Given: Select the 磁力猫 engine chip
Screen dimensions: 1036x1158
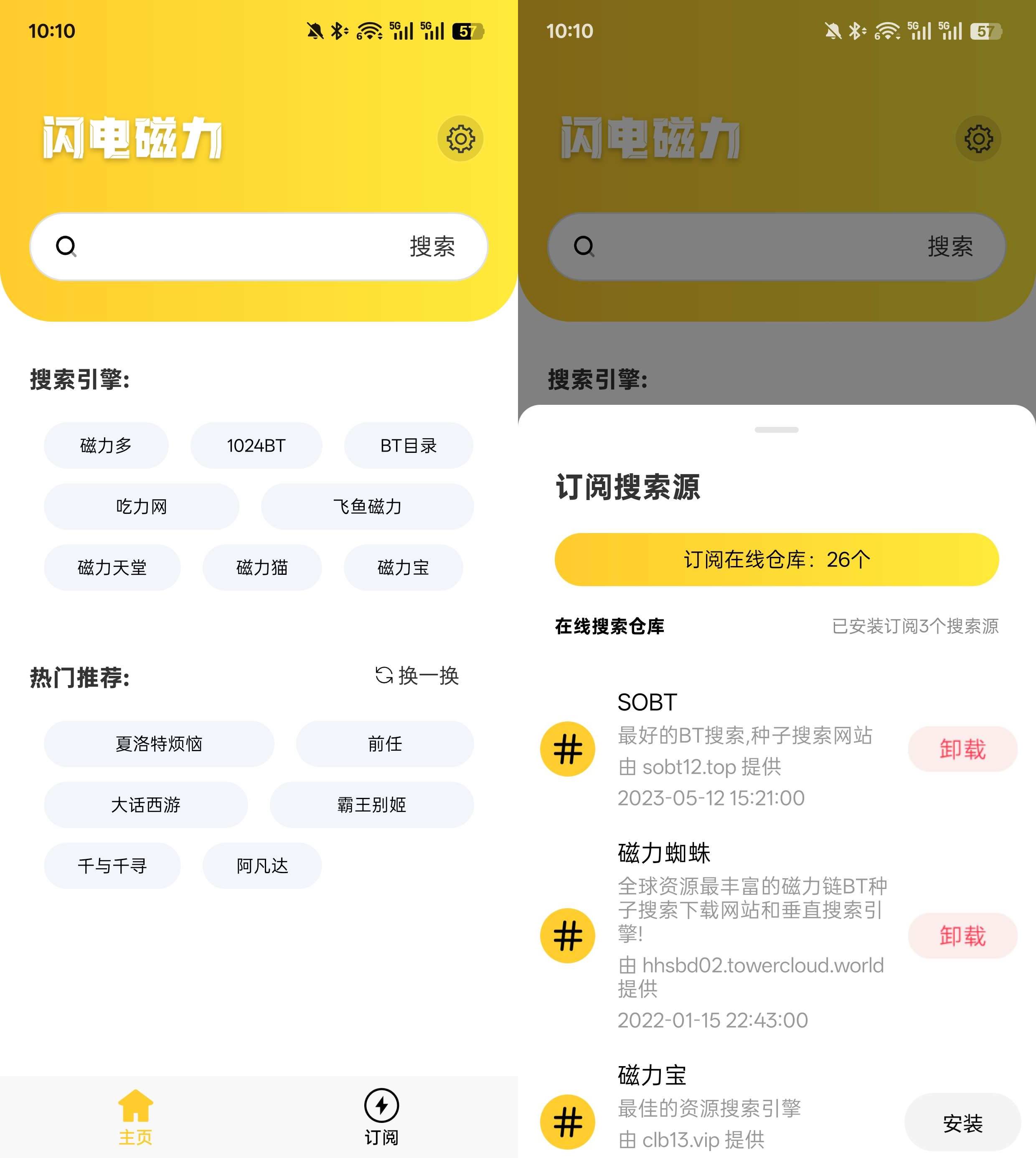Looking at the screenshot, I should click(x=262, y=567).
